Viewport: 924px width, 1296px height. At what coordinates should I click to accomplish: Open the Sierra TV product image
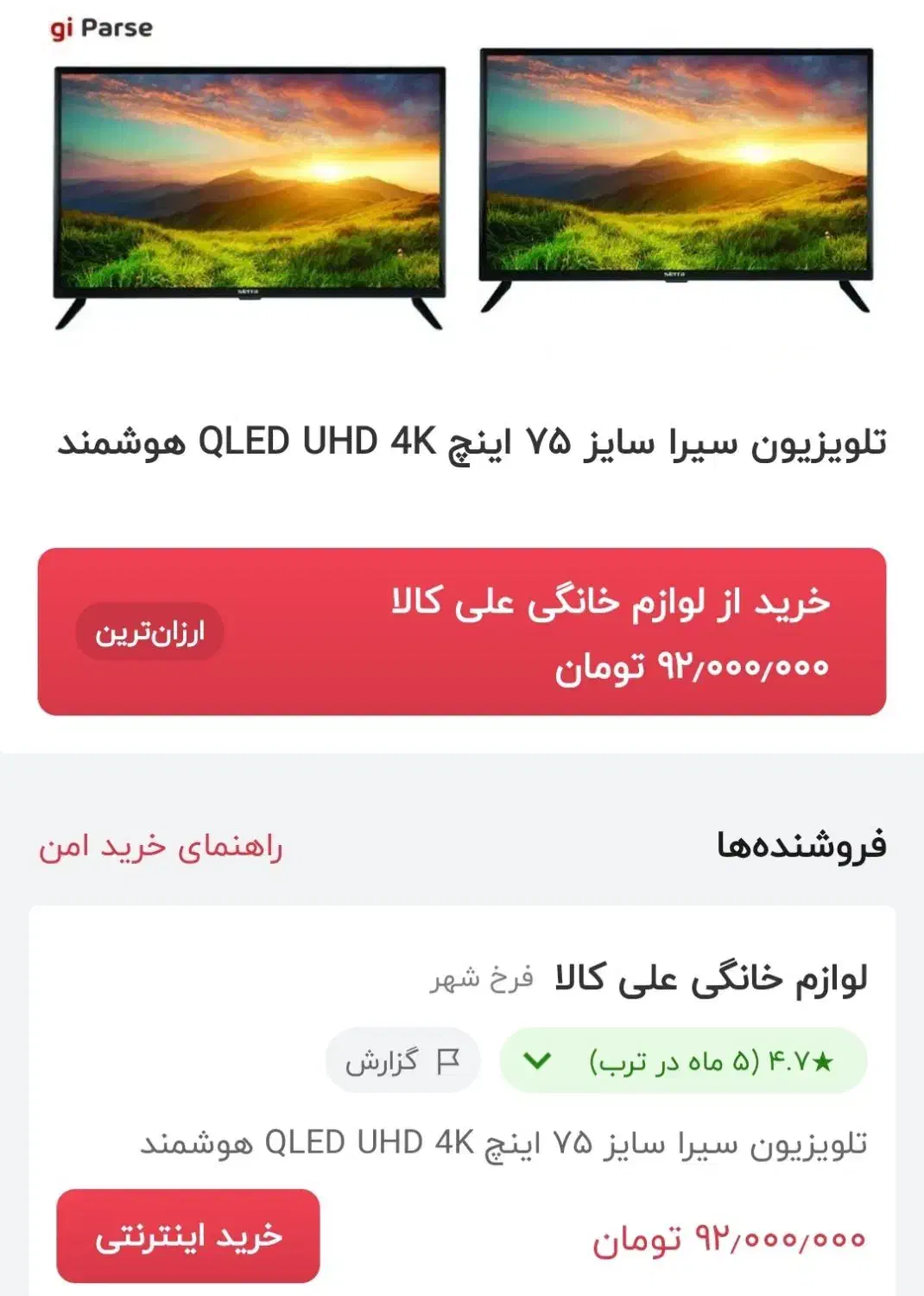462,186
